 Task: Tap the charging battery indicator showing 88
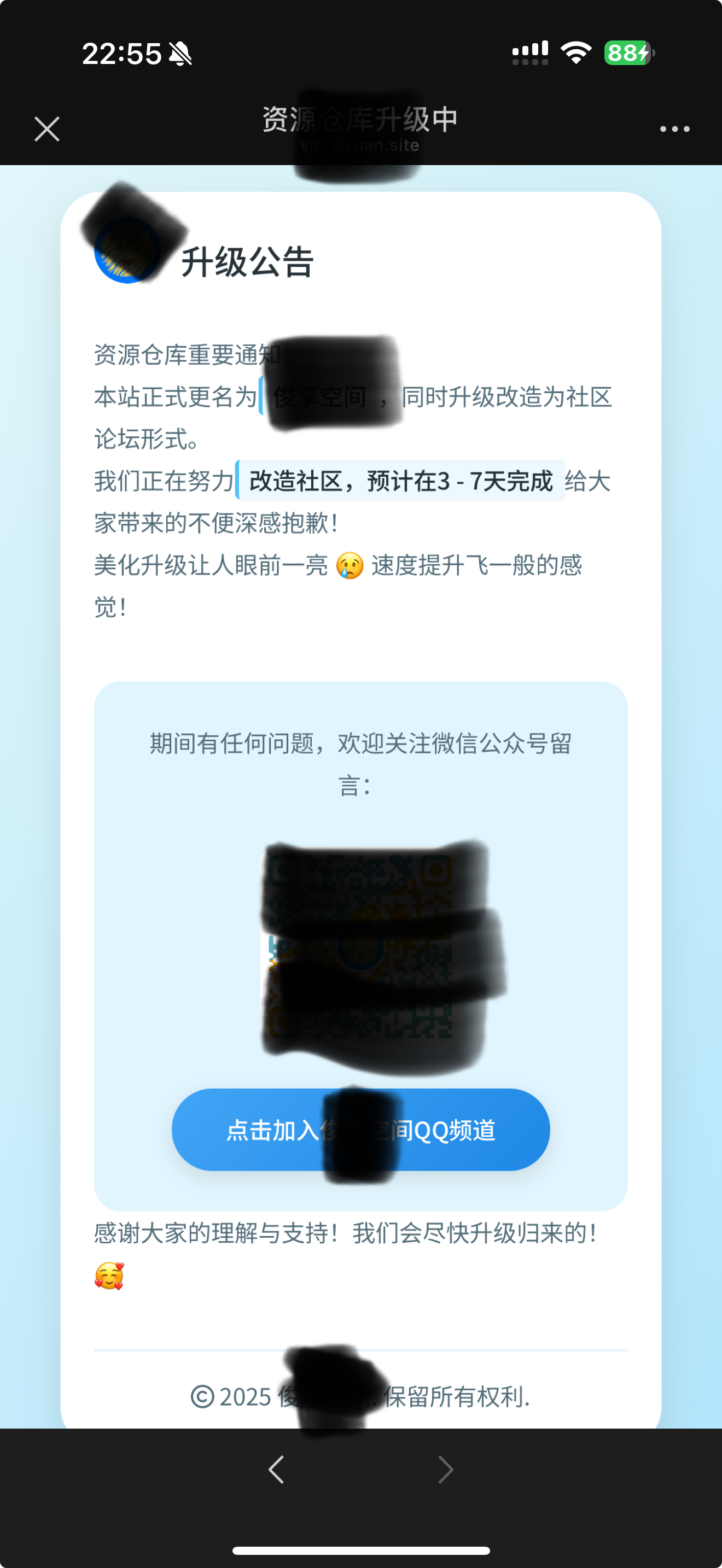coord(626,54)
